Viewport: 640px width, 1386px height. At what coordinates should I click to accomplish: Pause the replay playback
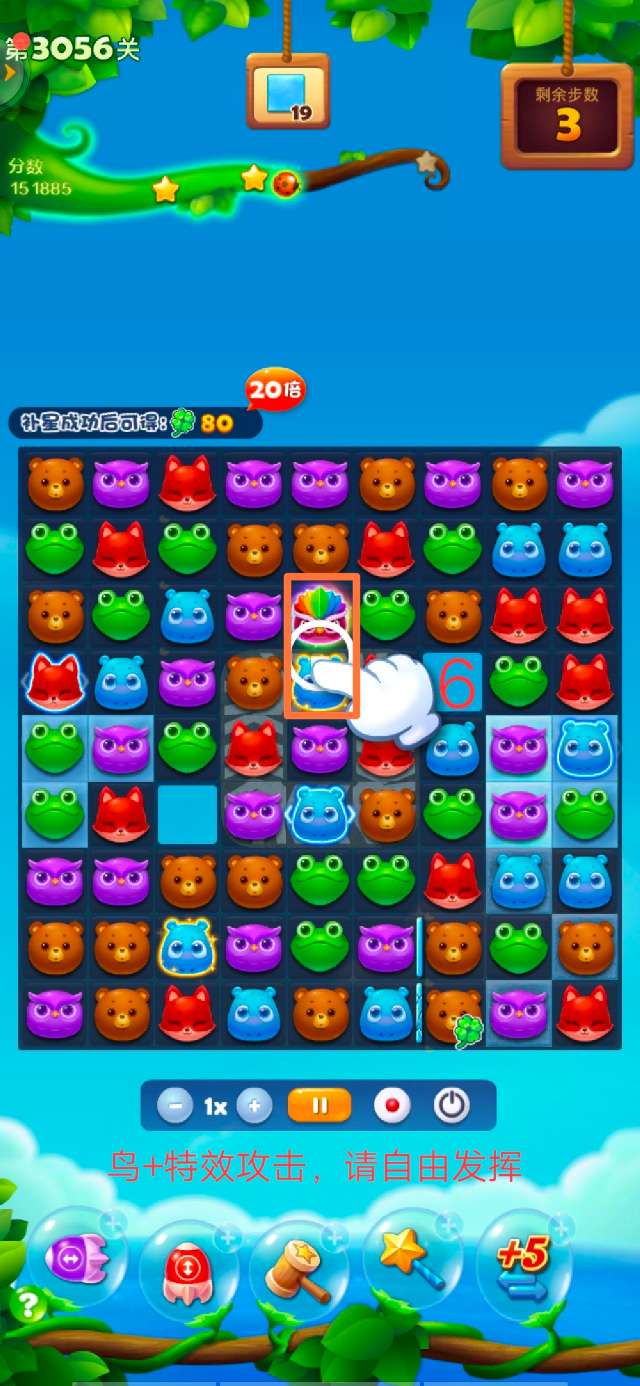(x=320, y=1106)
